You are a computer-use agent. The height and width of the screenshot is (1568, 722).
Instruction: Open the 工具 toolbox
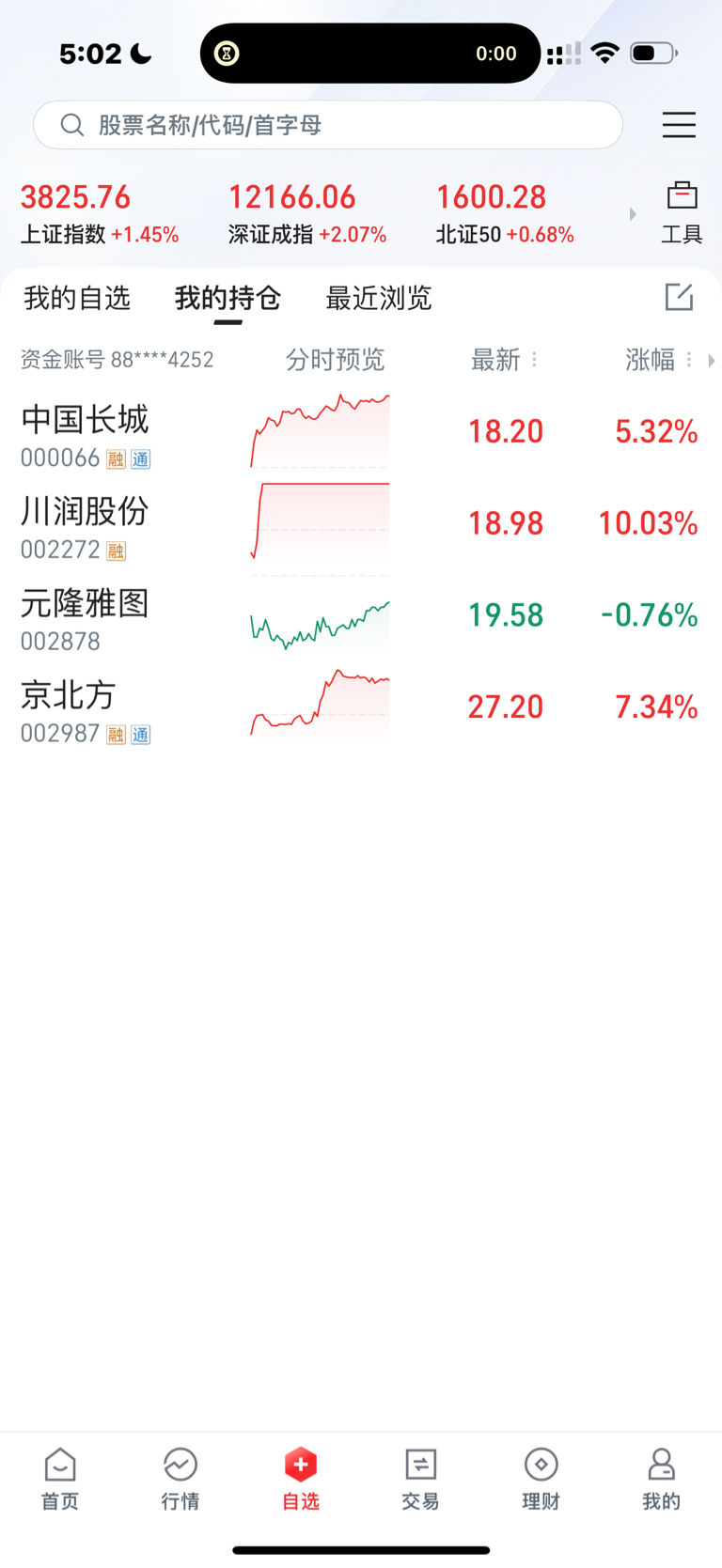682,214
